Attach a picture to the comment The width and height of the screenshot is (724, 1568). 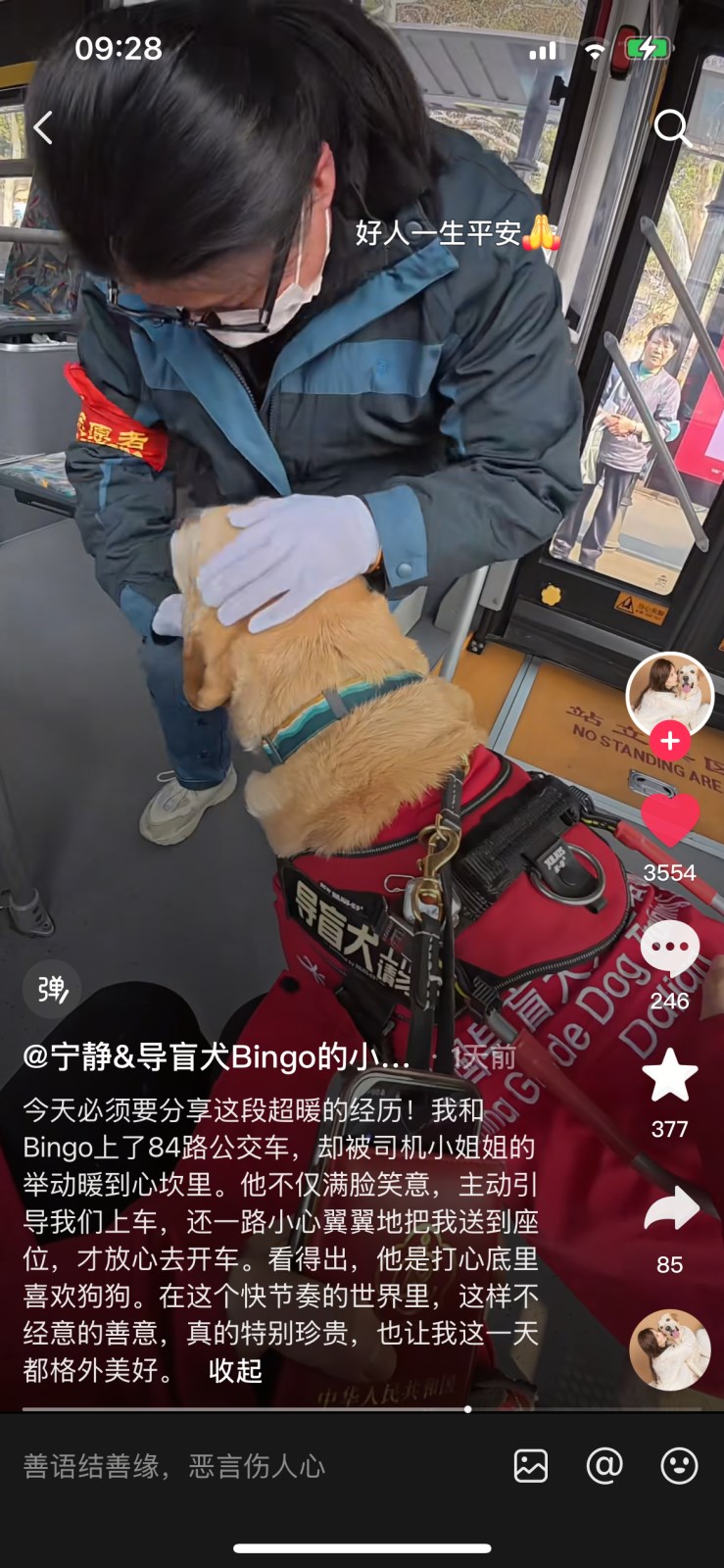click(531, 1466)
